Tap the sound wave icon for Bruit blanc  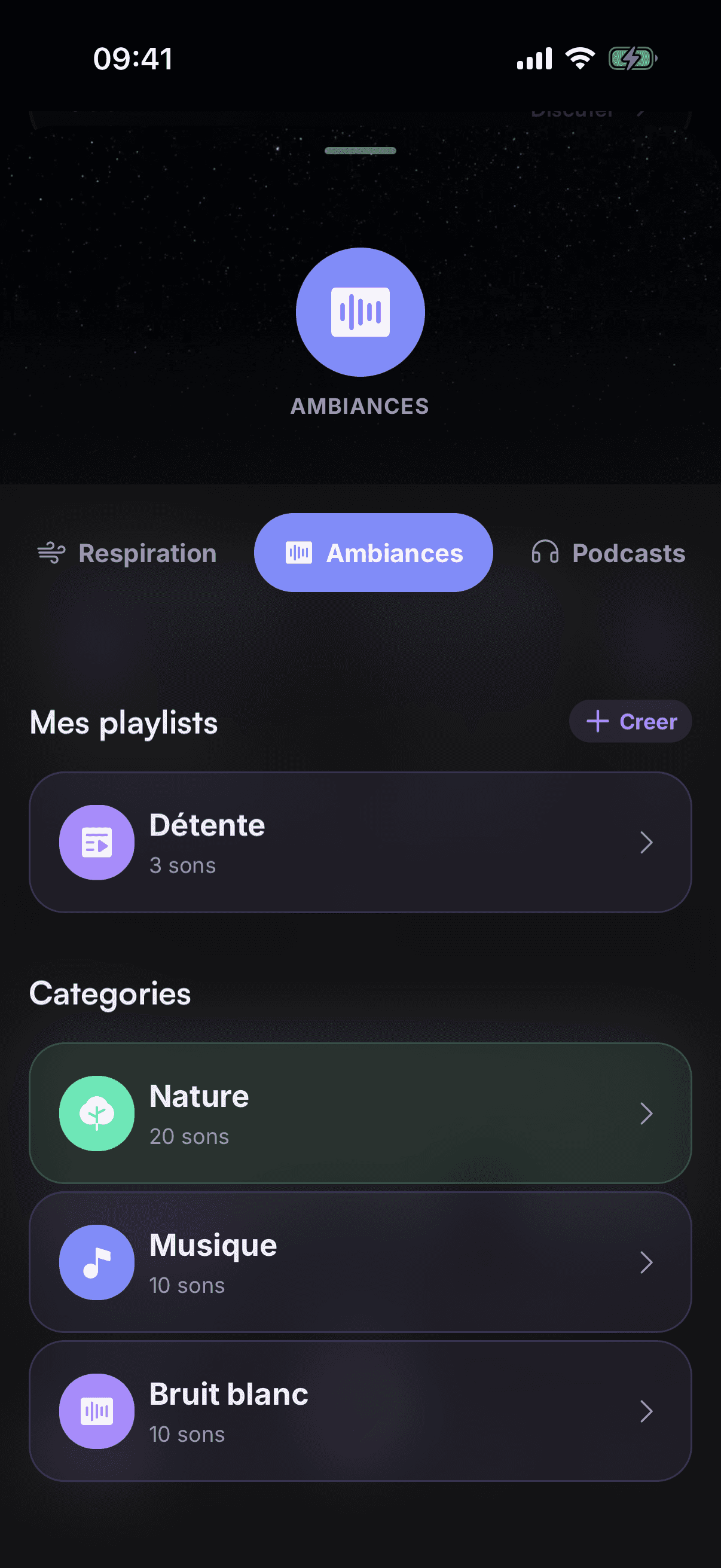(x=97, y=1412)
